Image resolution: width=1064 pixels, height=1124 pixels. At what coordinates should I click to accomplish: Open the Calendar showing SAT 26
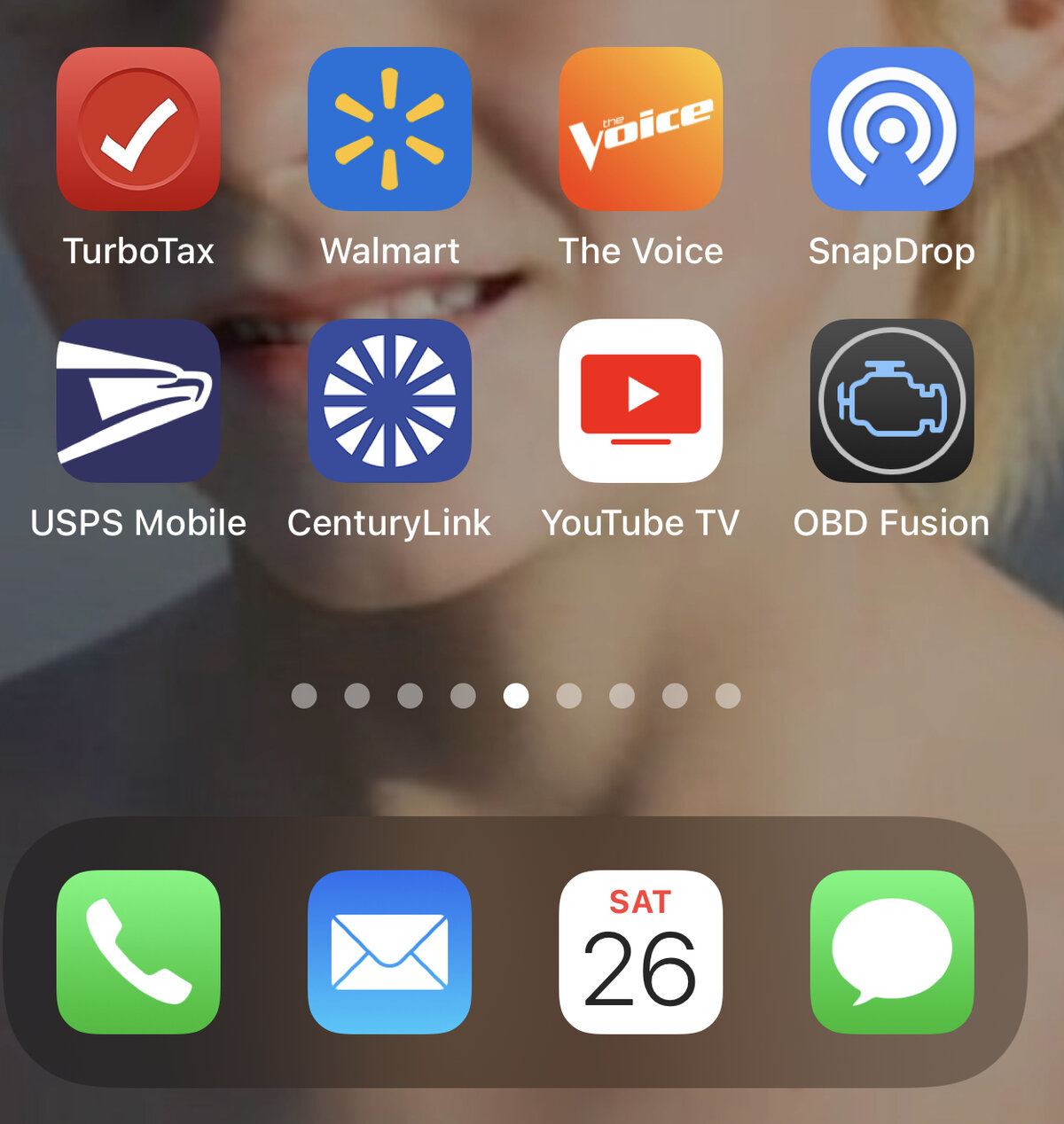pyautogui.click(x=640, y=951)
